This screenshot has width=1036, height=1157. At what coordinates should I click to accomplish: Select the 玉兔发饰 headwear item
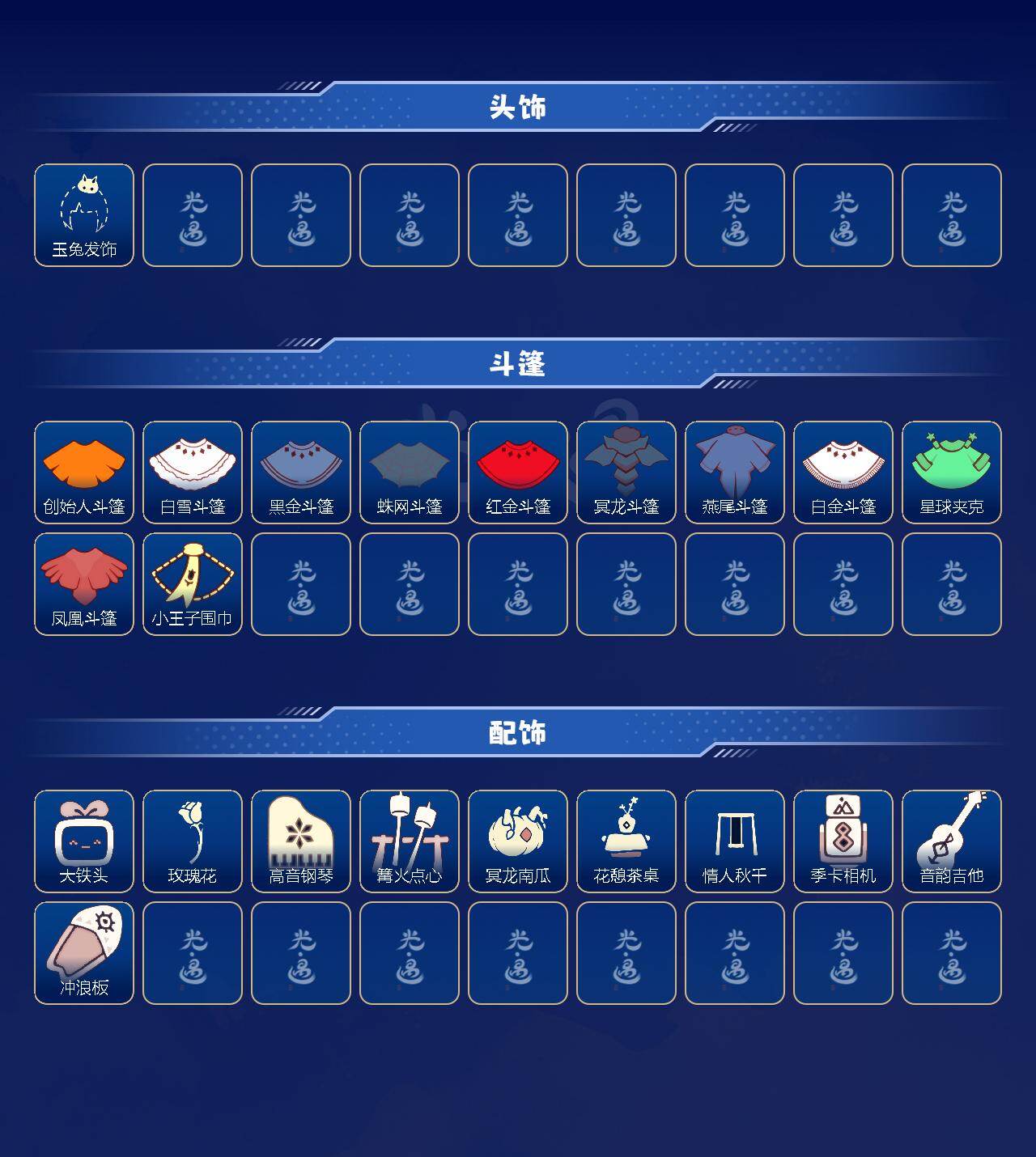click(x=83, y=214)
